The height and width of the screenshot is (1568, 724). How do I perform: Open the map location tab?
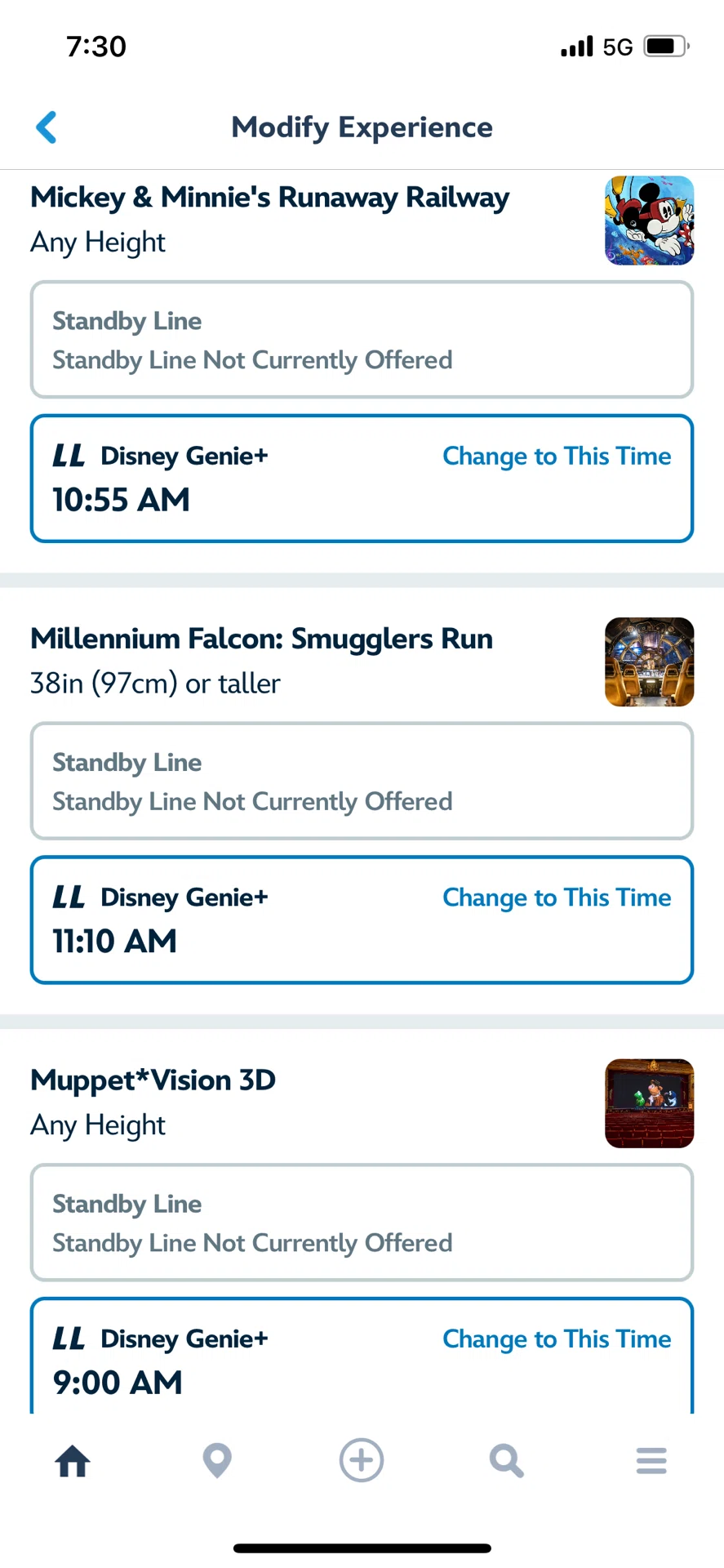pos(217,1460)
